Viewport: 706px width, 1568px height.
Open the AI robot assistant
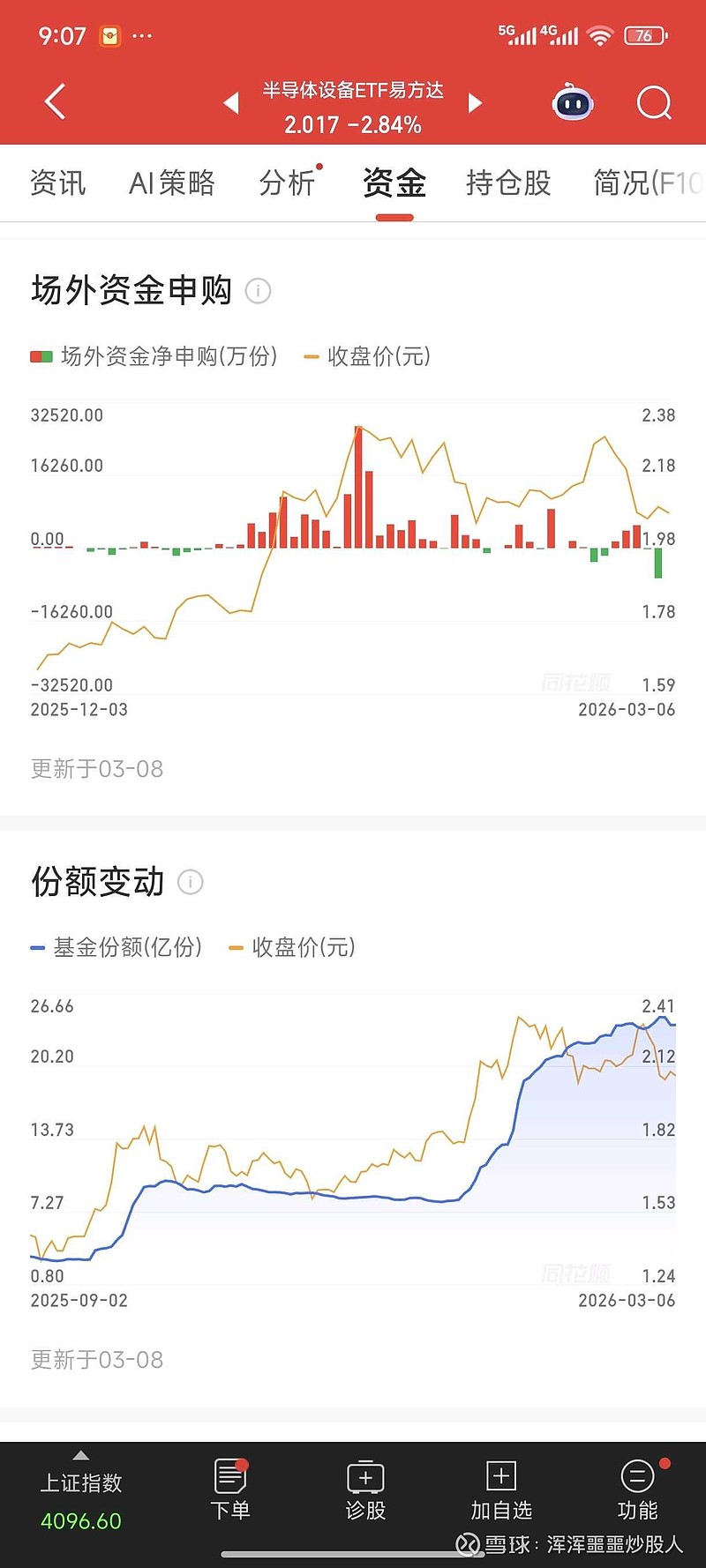click(572, 103)
